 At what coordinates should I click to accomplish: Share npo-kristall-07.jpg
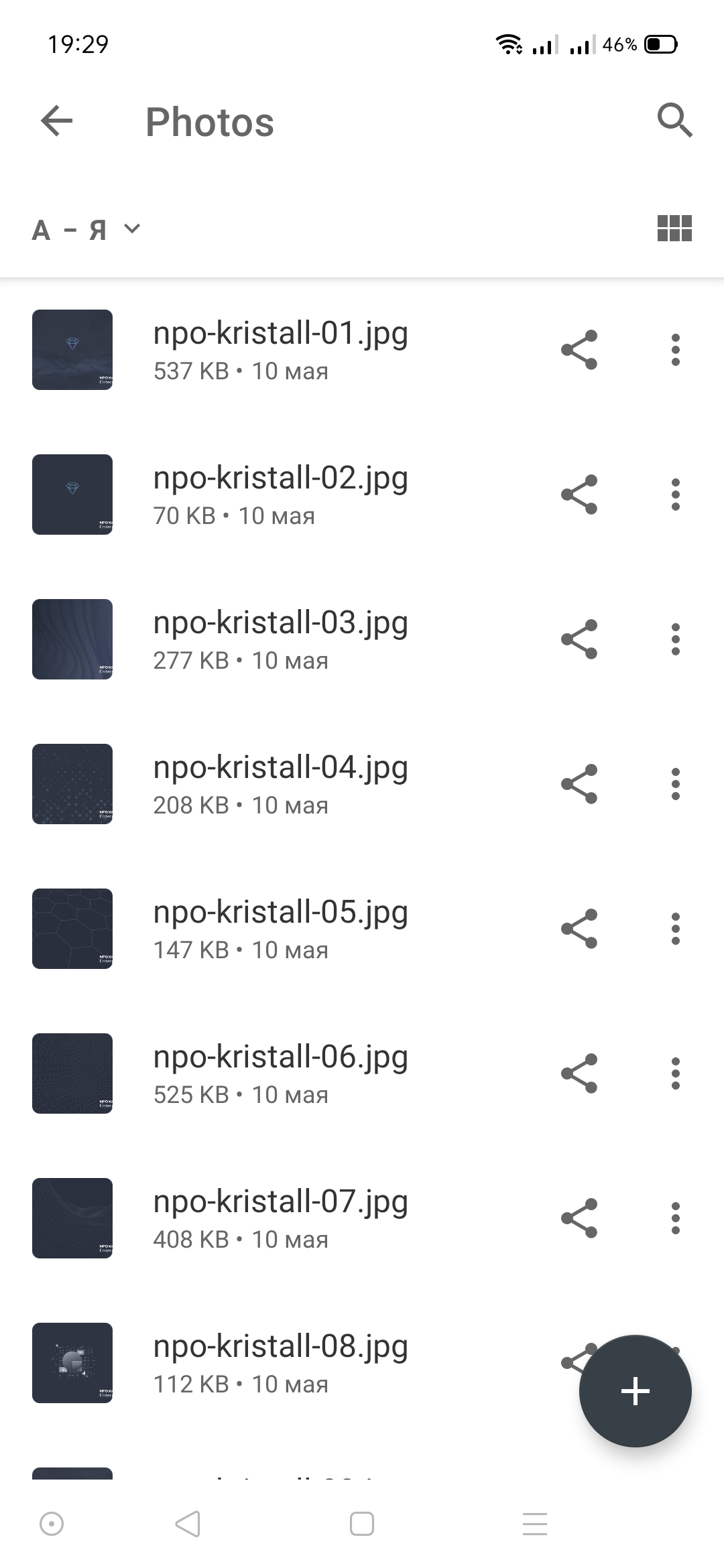(x=579, y=1218)
